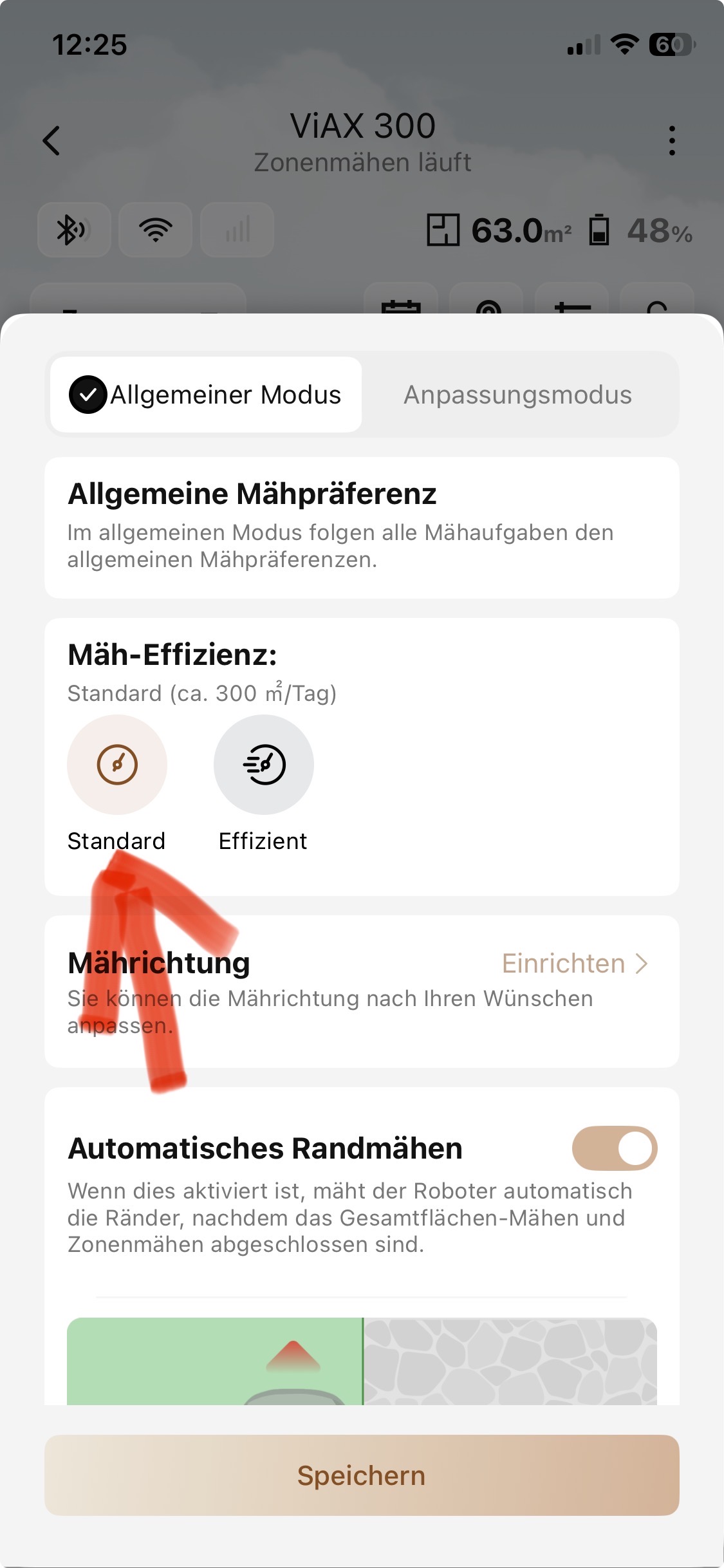Choose Standard mowing efficiency

click(x=117, y=765)
